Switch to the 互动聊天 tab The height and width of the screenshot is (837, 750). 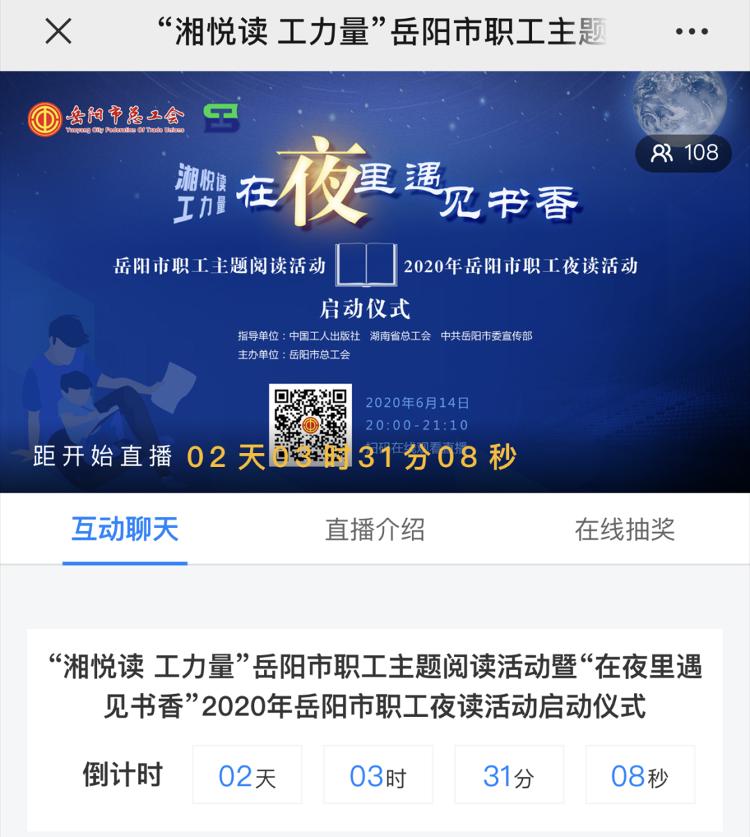coord(125,529)
